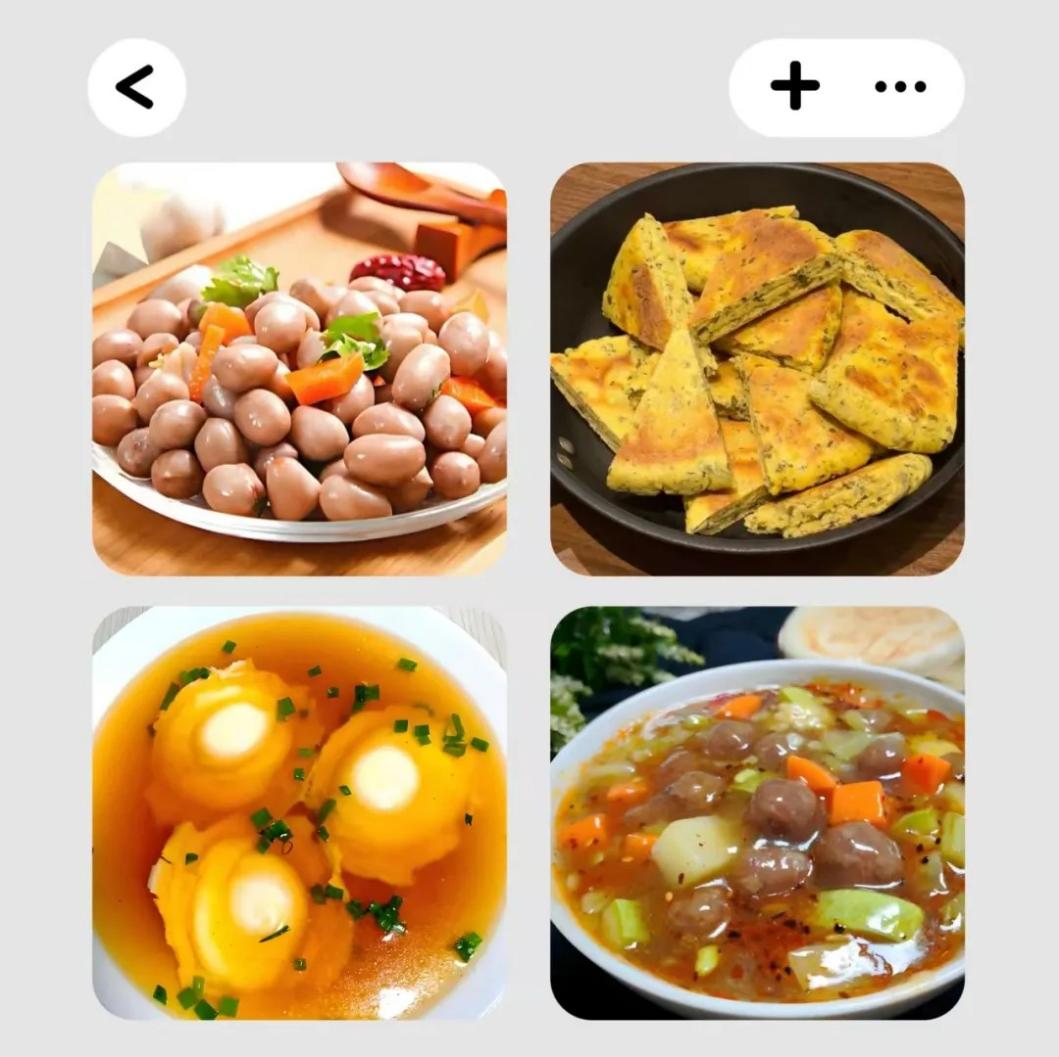Open the poached eggs soup photo
The width and height of the screenshot is (1059, 1057).
[299, 813]
